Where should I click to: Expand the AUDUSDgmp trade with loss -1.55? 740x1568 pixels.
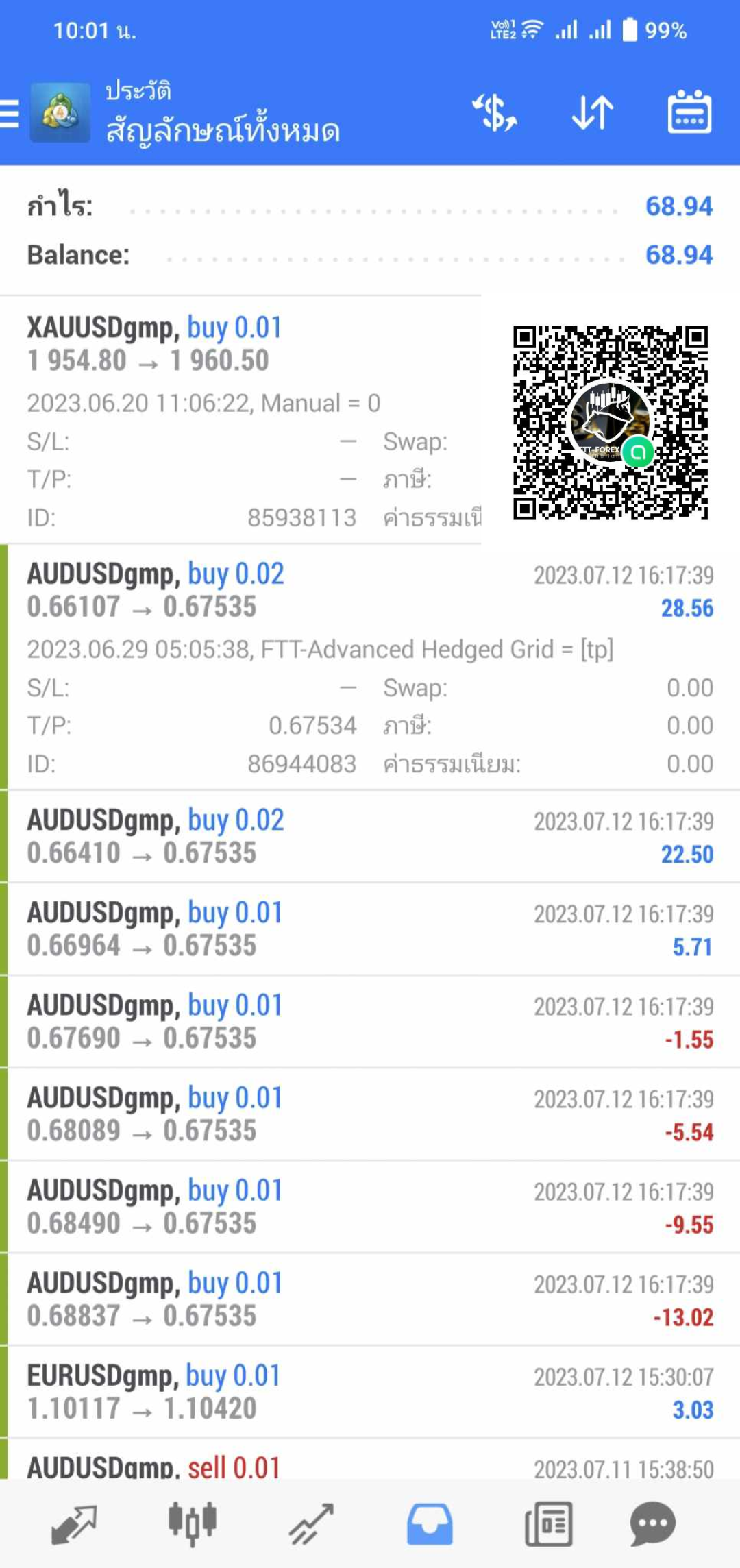coord(370,1022)
